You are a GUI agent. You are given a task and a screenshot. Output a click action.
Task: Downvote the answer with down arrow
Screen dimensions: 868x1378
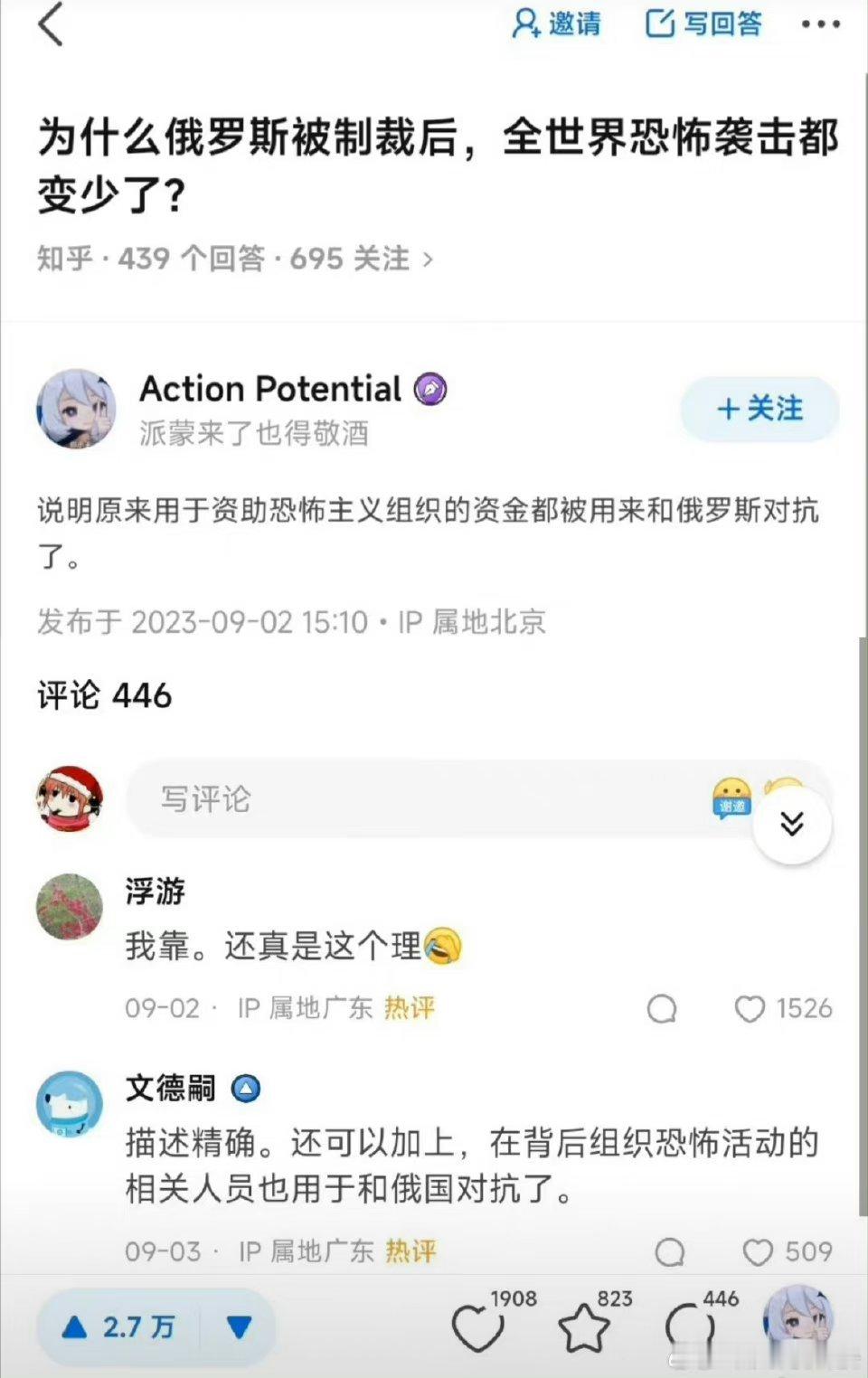[x=239, y=1327]
